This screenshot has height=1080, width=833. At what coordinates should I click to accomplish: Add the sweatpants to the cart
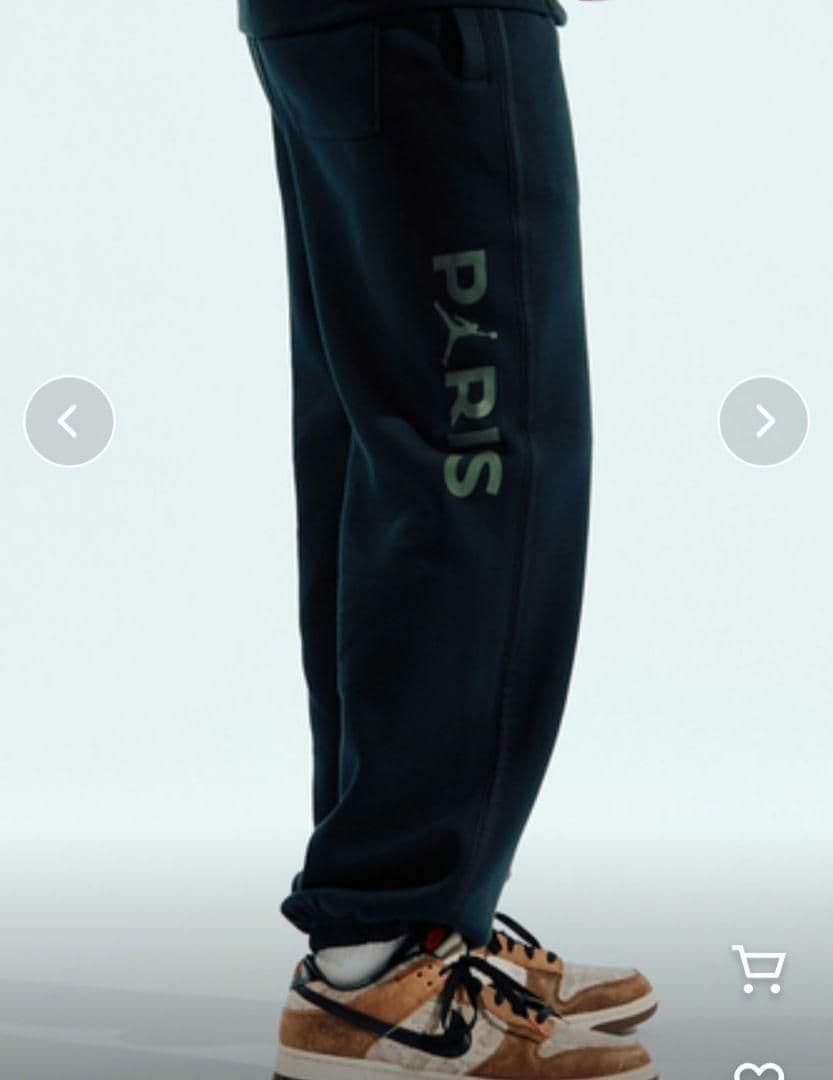pos(759,968)
